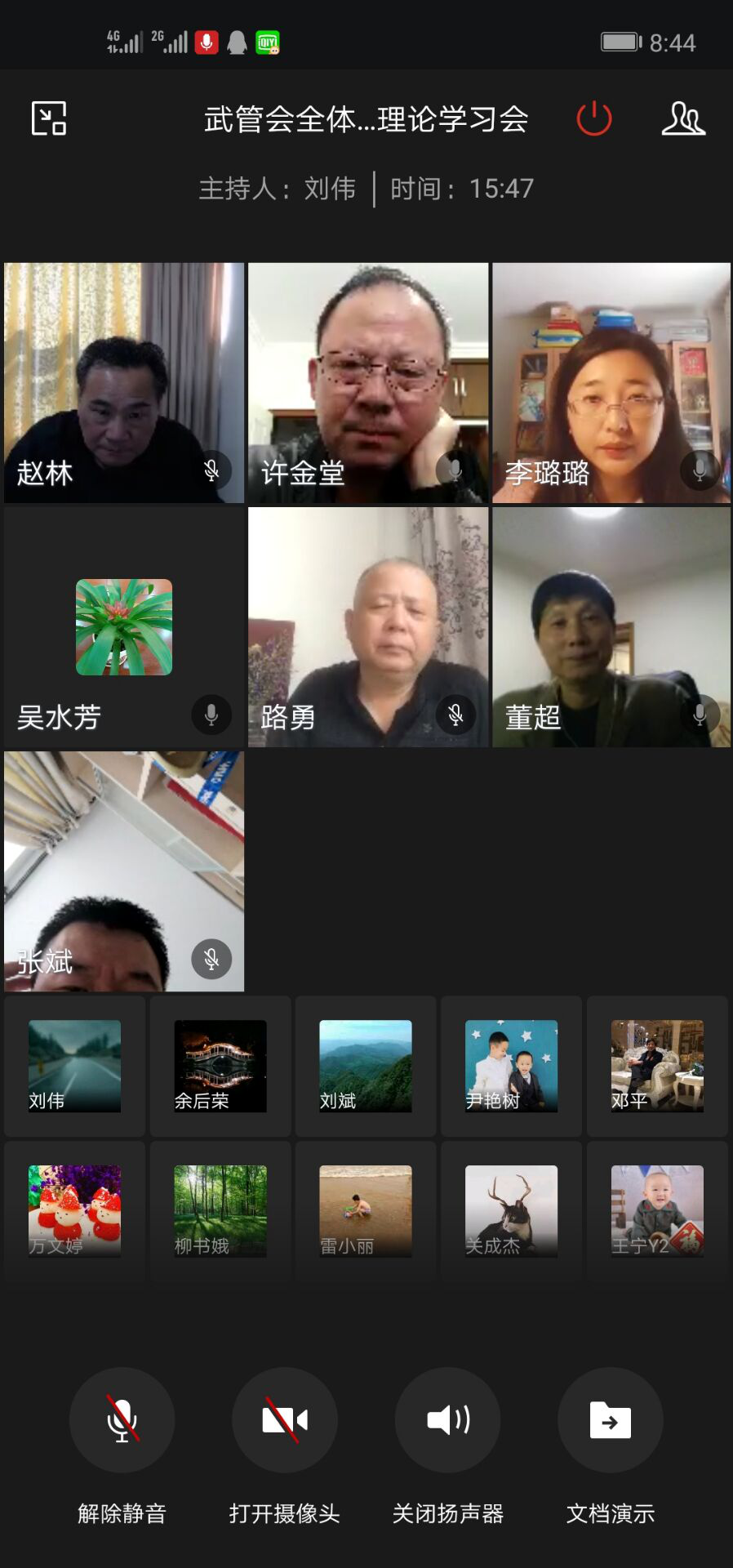
Task: Turn on camera via 打开摄像头
Action: tap(284, 1419)
